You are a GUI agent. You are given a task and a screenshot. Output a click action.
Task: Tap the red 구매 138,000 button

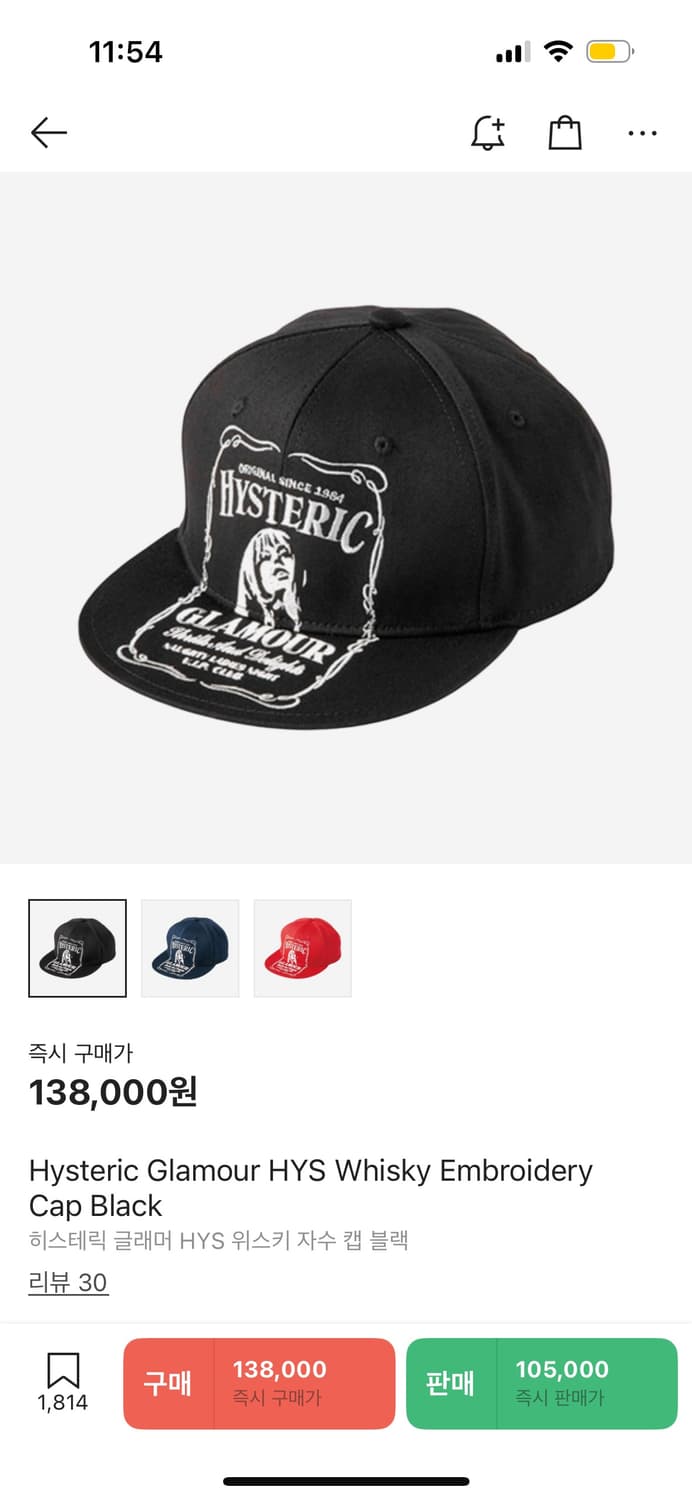[259, 1383]
